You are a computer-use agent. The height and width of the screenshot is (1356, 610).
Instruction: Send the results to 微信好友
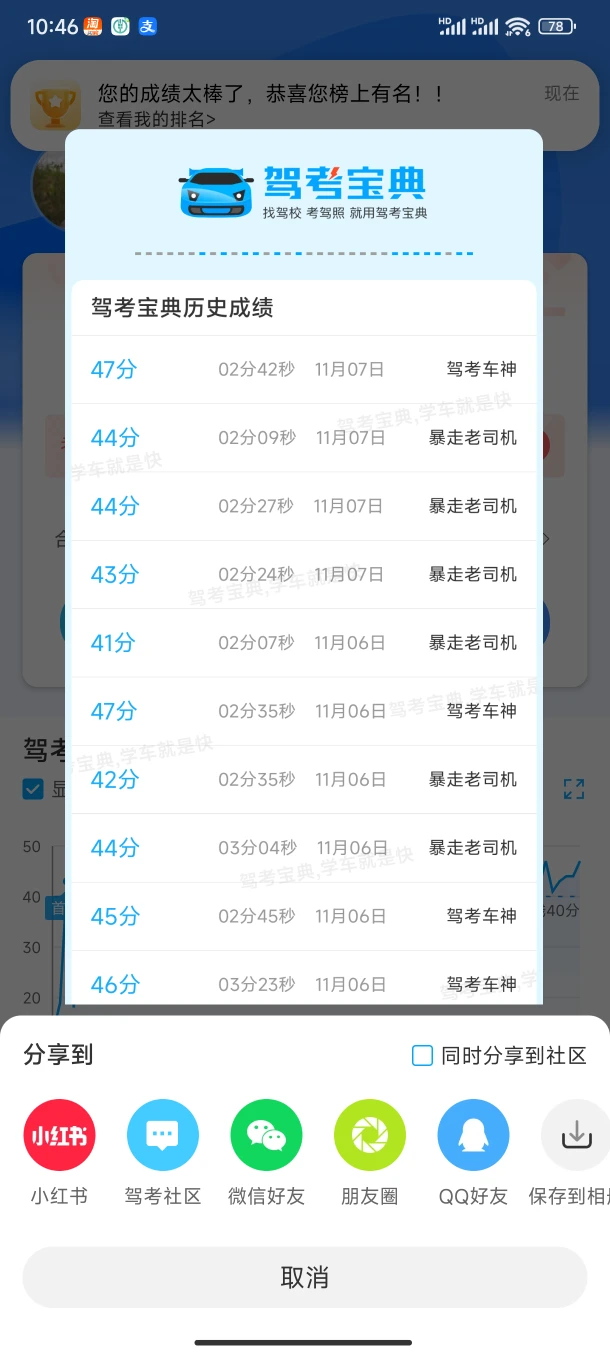[266, 1135]
